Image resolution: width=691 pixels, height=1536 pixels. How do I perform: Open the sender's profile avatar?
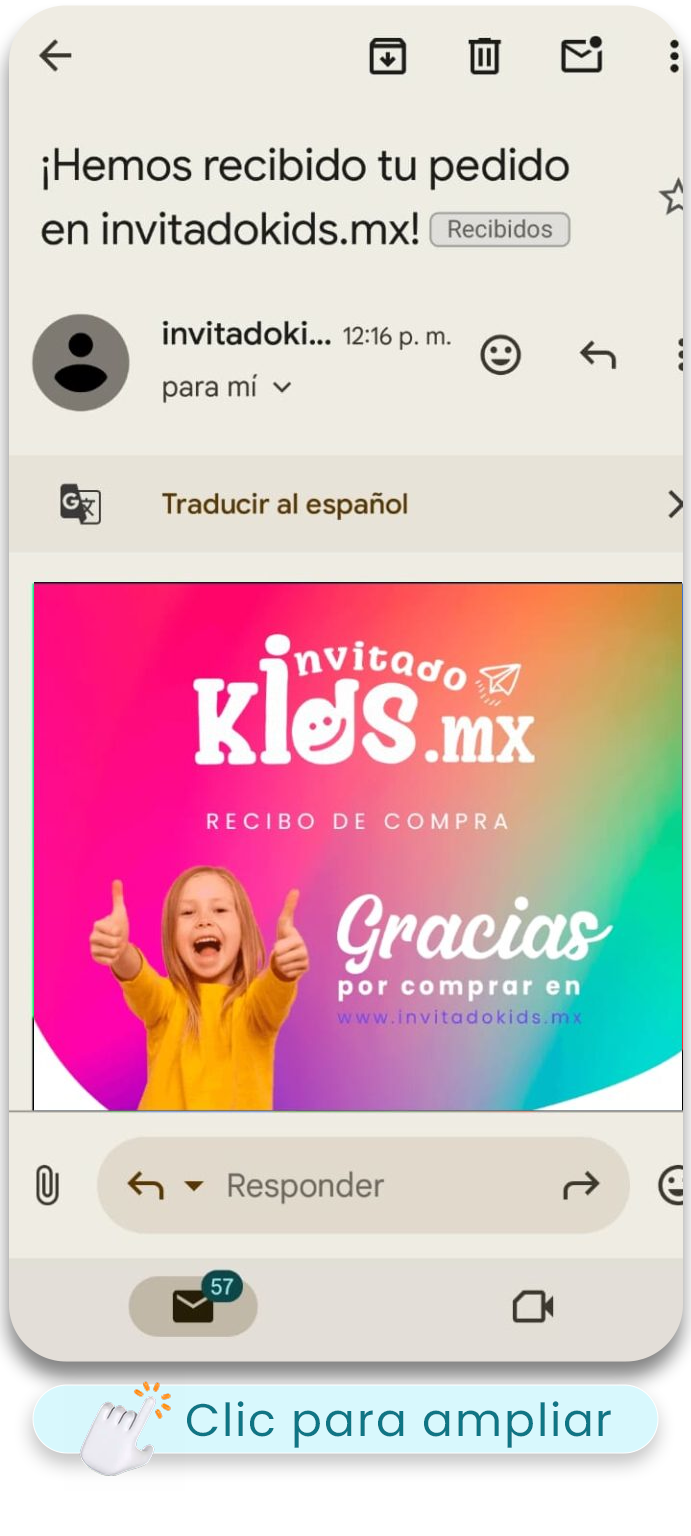point(81,362)
